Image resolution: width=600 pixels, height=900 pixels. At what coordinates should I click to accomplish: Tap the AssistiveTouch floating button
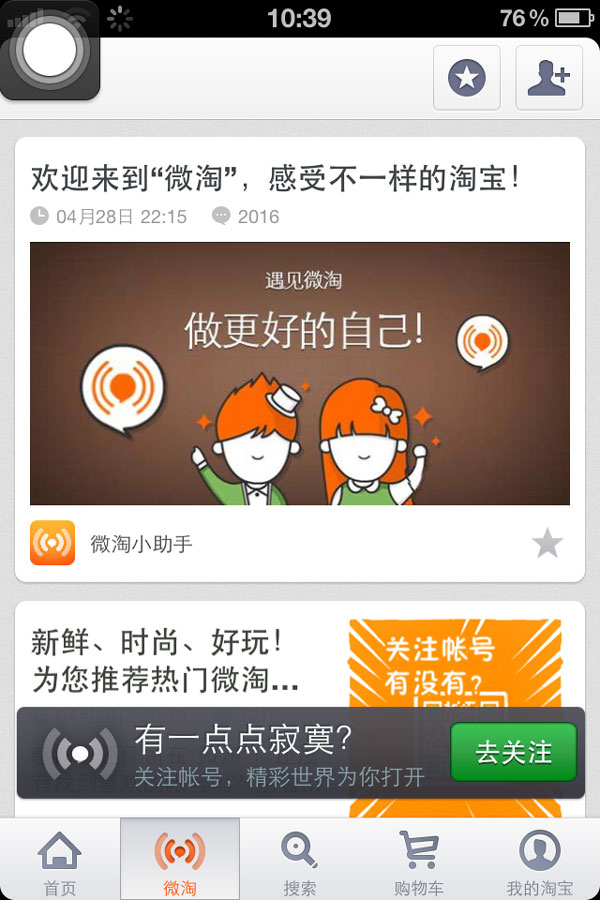49,50
